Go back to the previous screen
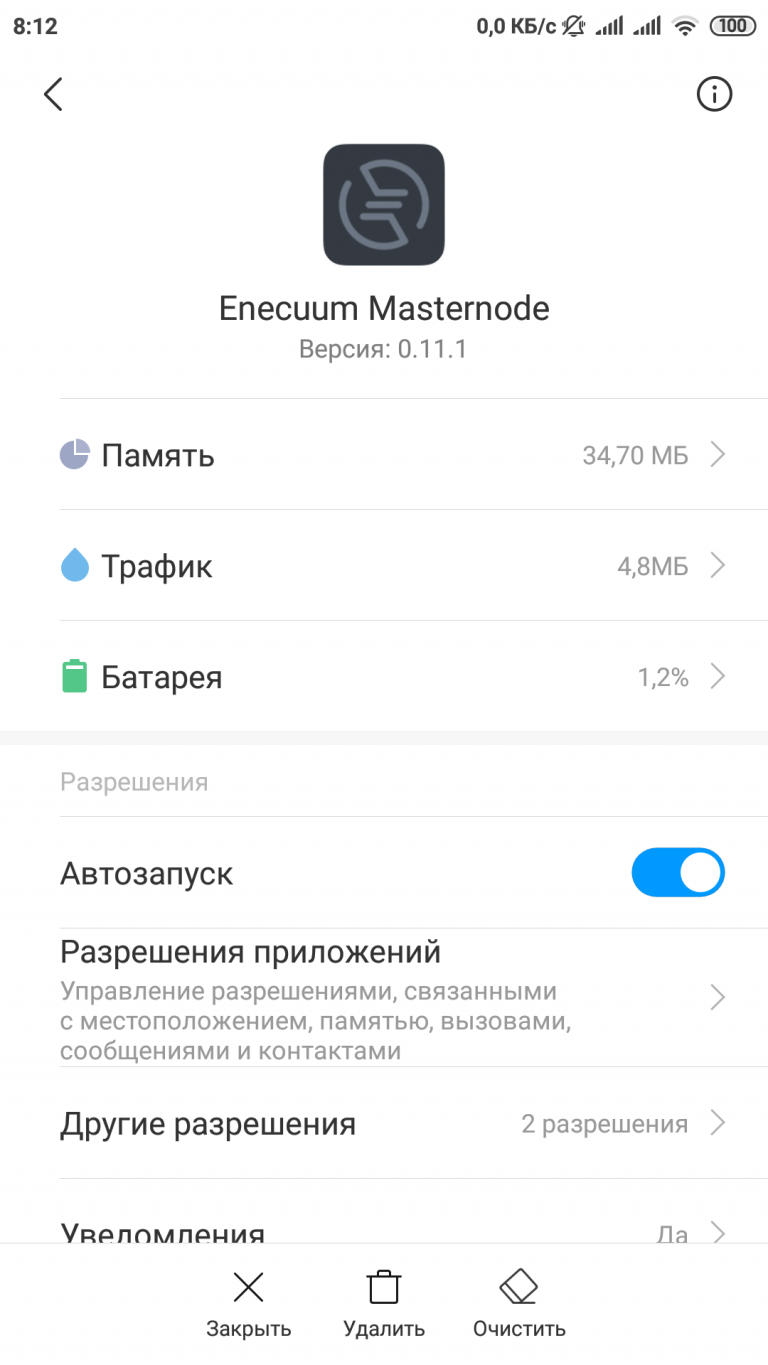This screenshot has height=1365, width=768. tap(53, 94)
